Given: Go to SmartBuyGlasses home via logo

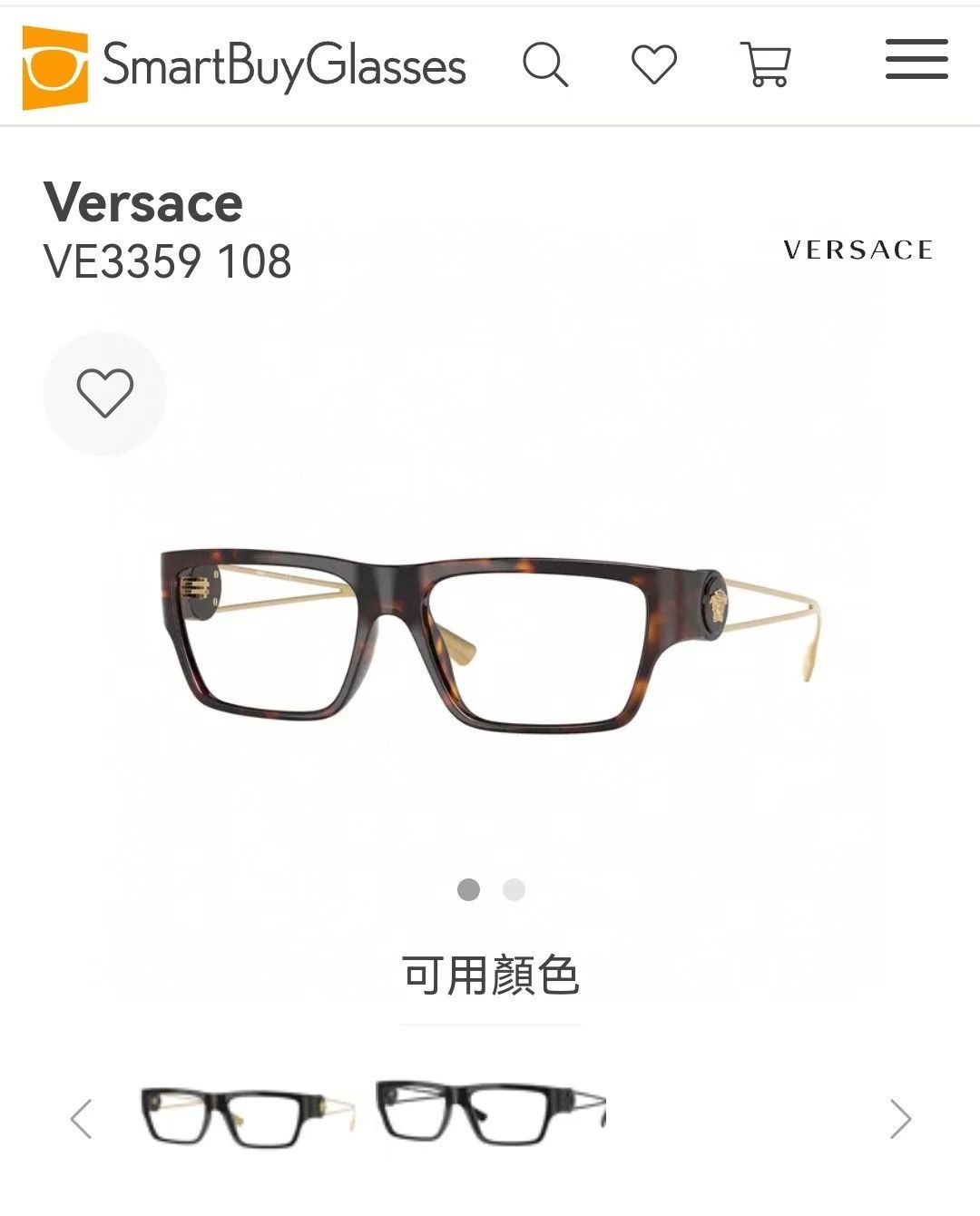Looking at the screenshot, I should pyautogui.click(x=244, y=66).
